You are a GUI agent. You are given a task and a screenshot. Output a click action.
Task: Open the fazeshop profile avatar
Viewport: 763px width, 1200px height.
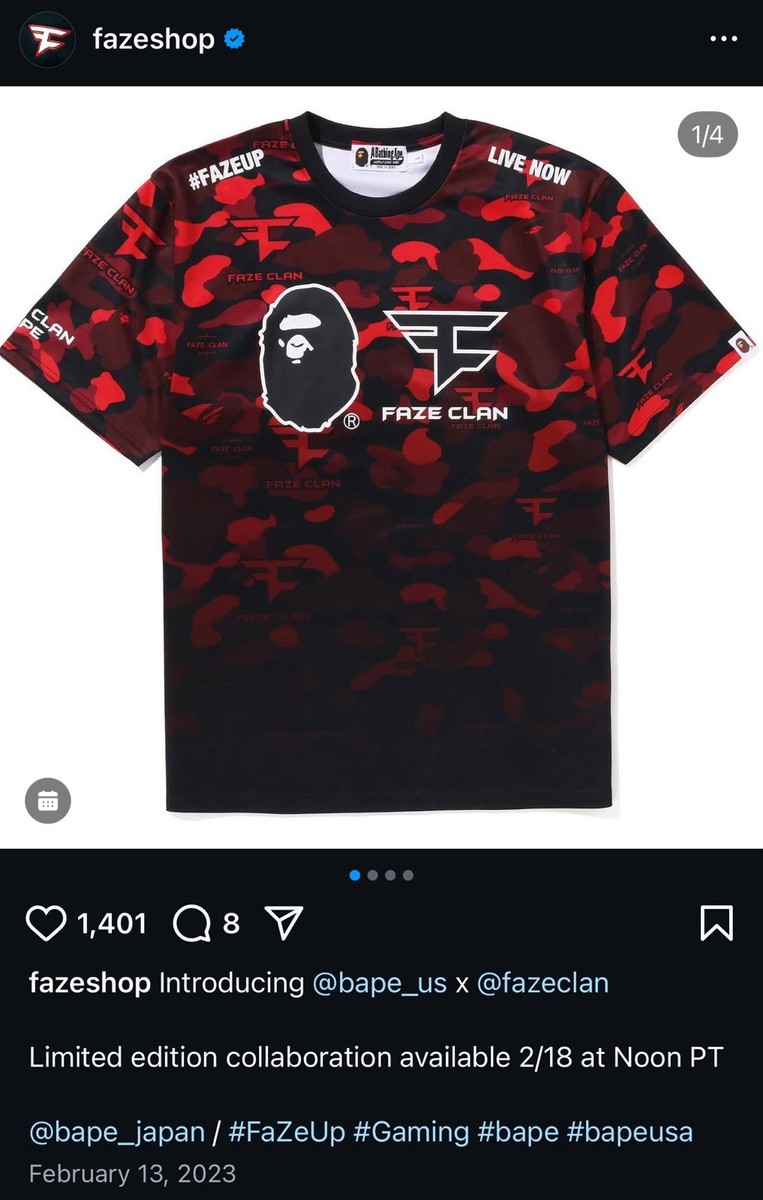[47, 40]
